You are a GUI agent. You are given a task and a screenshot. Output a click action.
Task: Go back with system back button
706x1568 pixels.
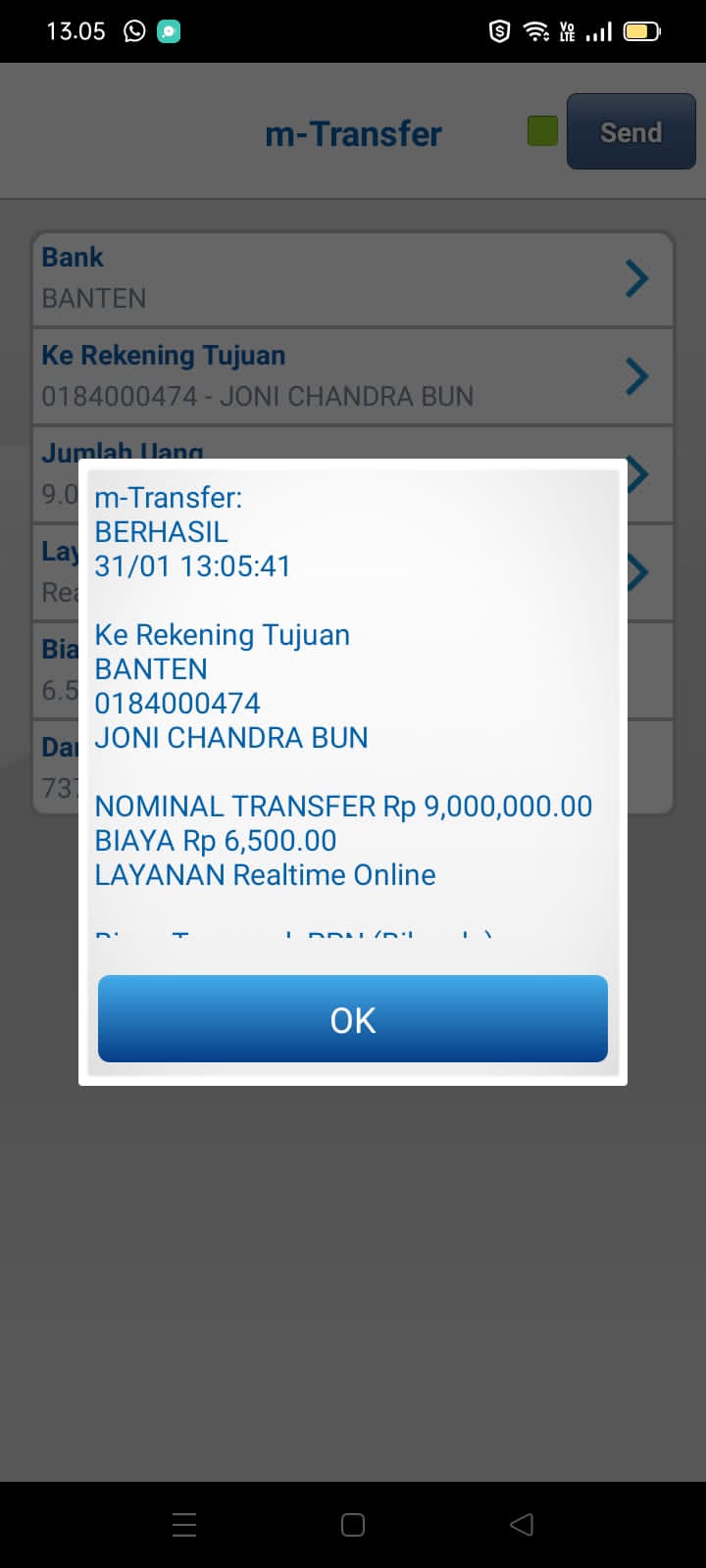point(522,1524)
